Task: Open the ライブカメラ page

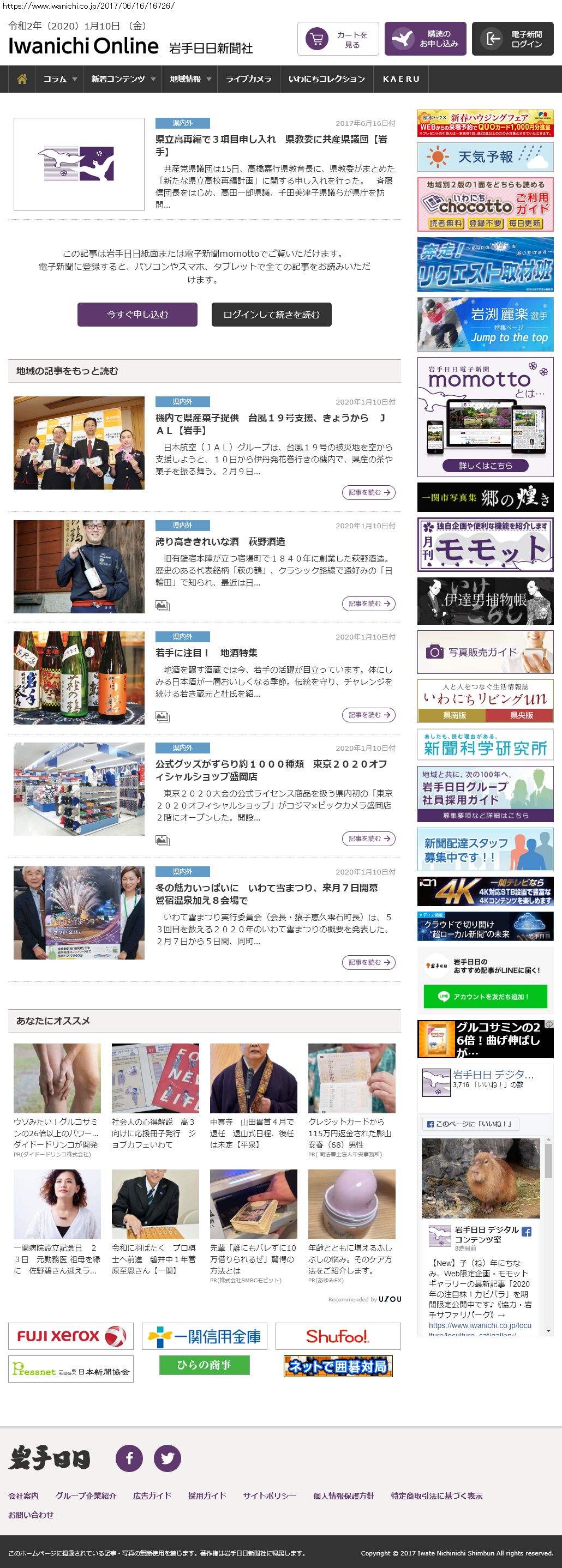Action: pyautogui.click(x=248, y=79)
